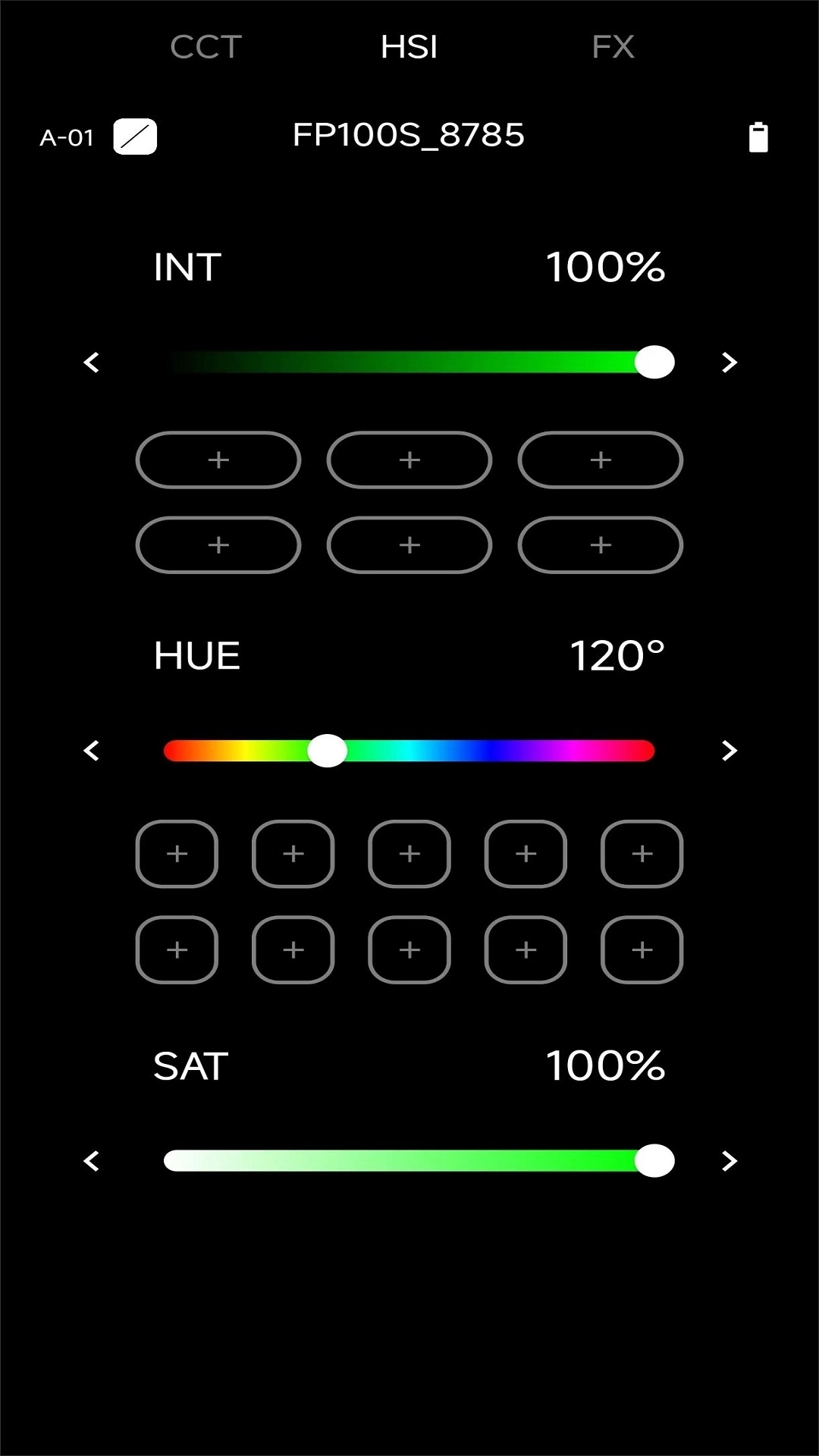Decrease SAT with the left arrow
819x1456 pixels.
point(92,1161)
